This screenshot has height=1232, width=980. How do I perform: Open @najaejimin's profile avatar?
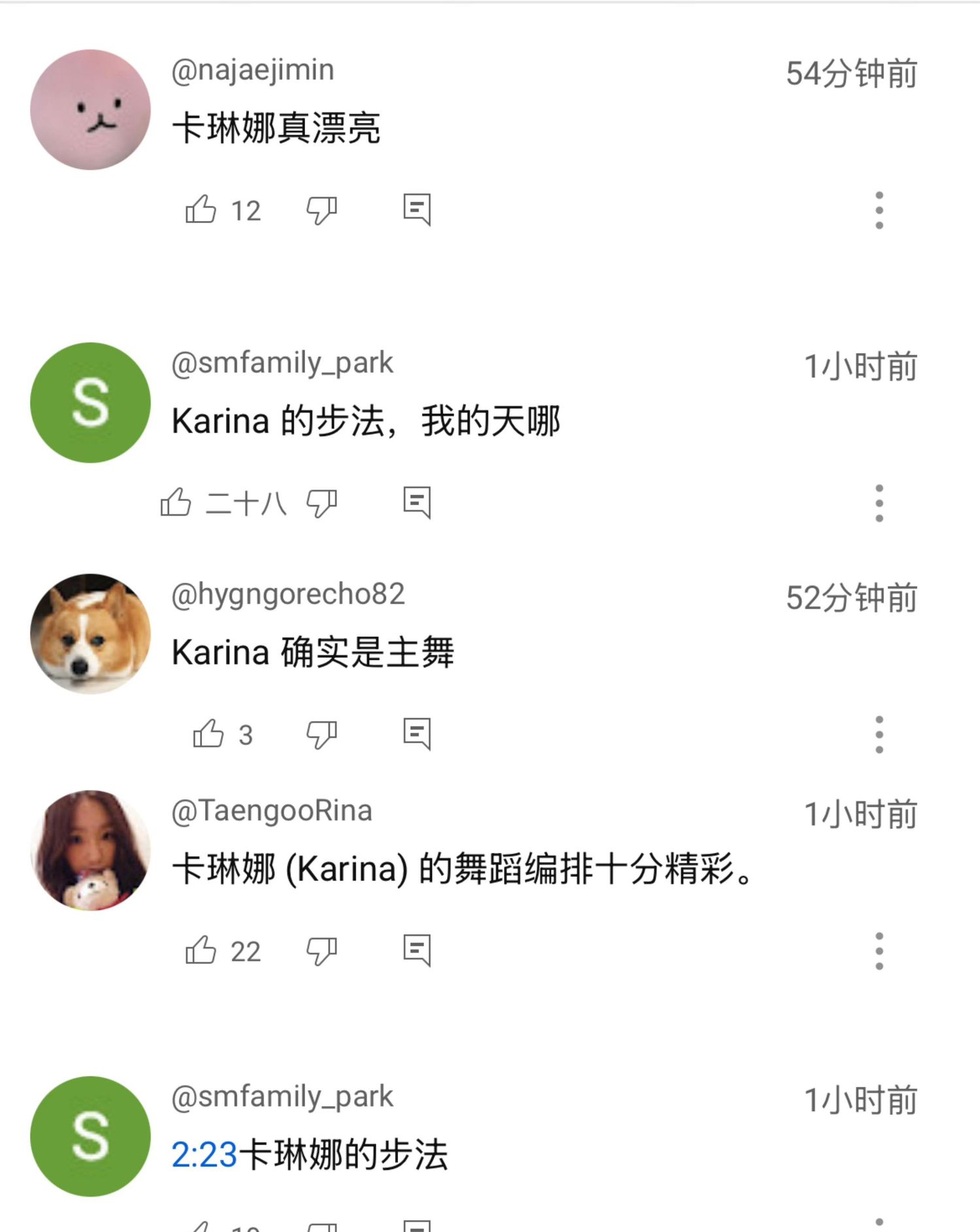[91, 110]
